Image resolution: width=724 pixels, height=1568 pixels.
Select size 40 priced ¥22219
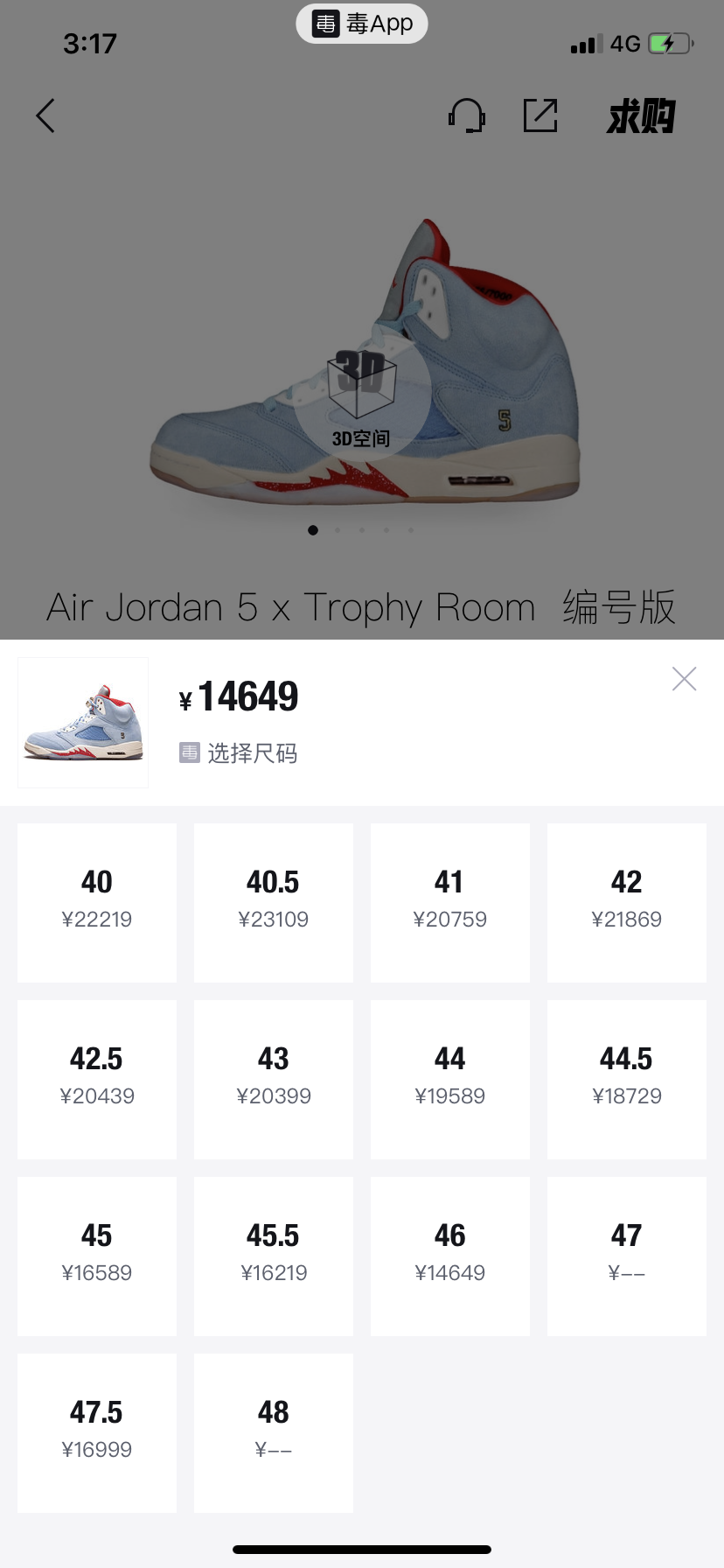tap(97, 902)
